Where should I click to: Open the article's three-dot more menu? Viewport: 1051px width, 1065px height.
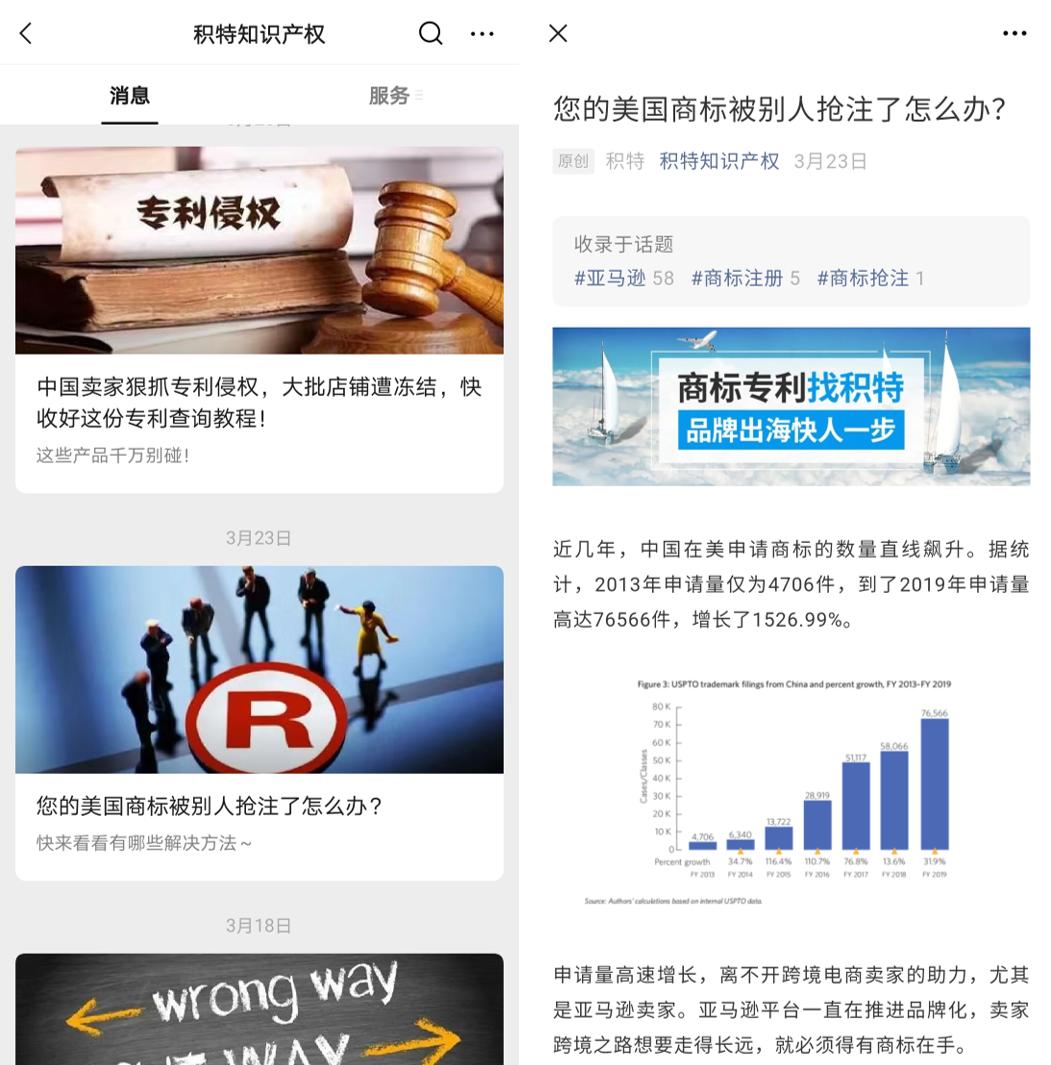click(x=1014, y=33)
